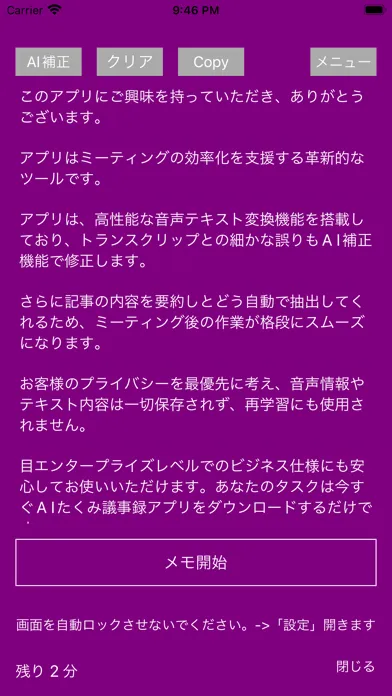Tap the AI補正 button
The height and width of the screenshot is (696, 392).
(x=48, y=62)
